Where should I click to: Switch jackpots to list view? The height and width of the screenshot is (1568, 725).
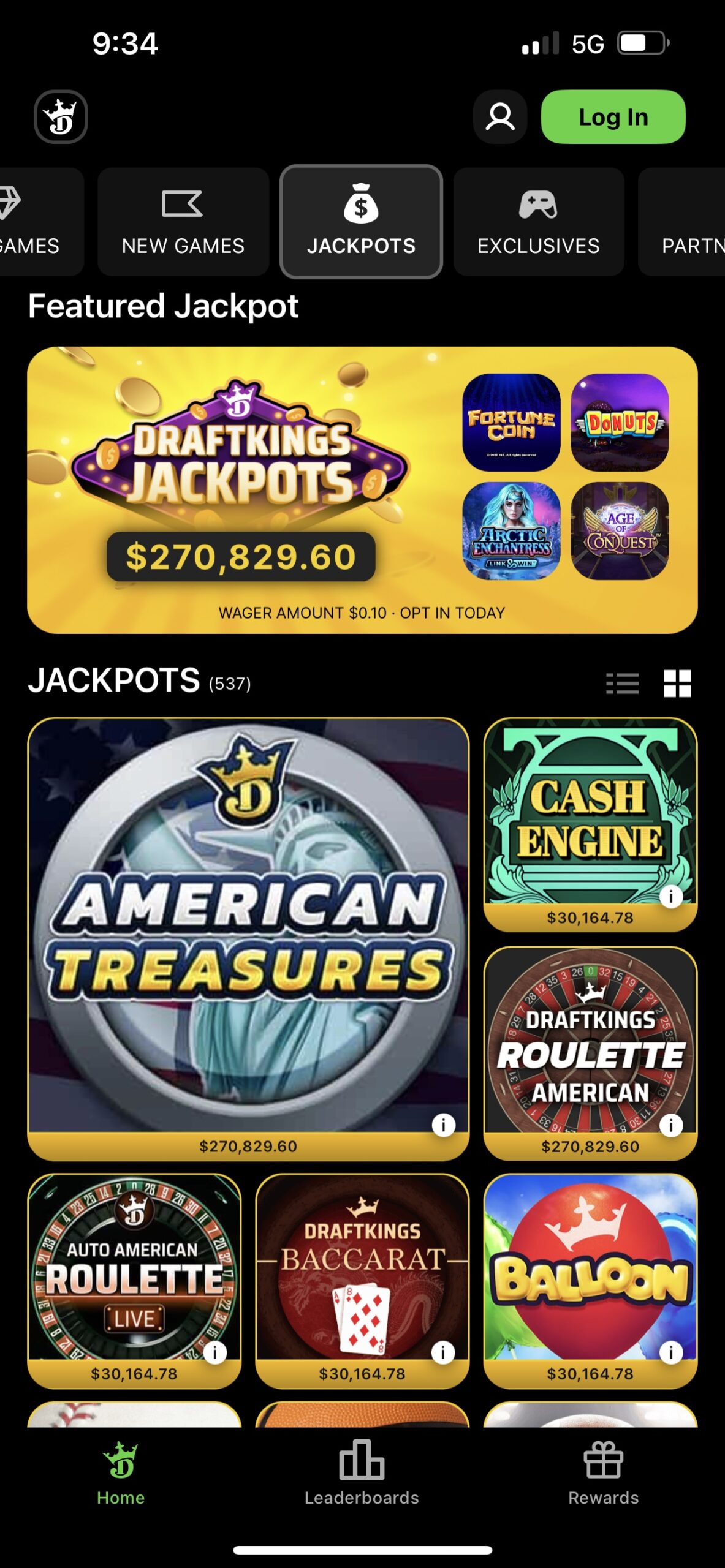622,684
